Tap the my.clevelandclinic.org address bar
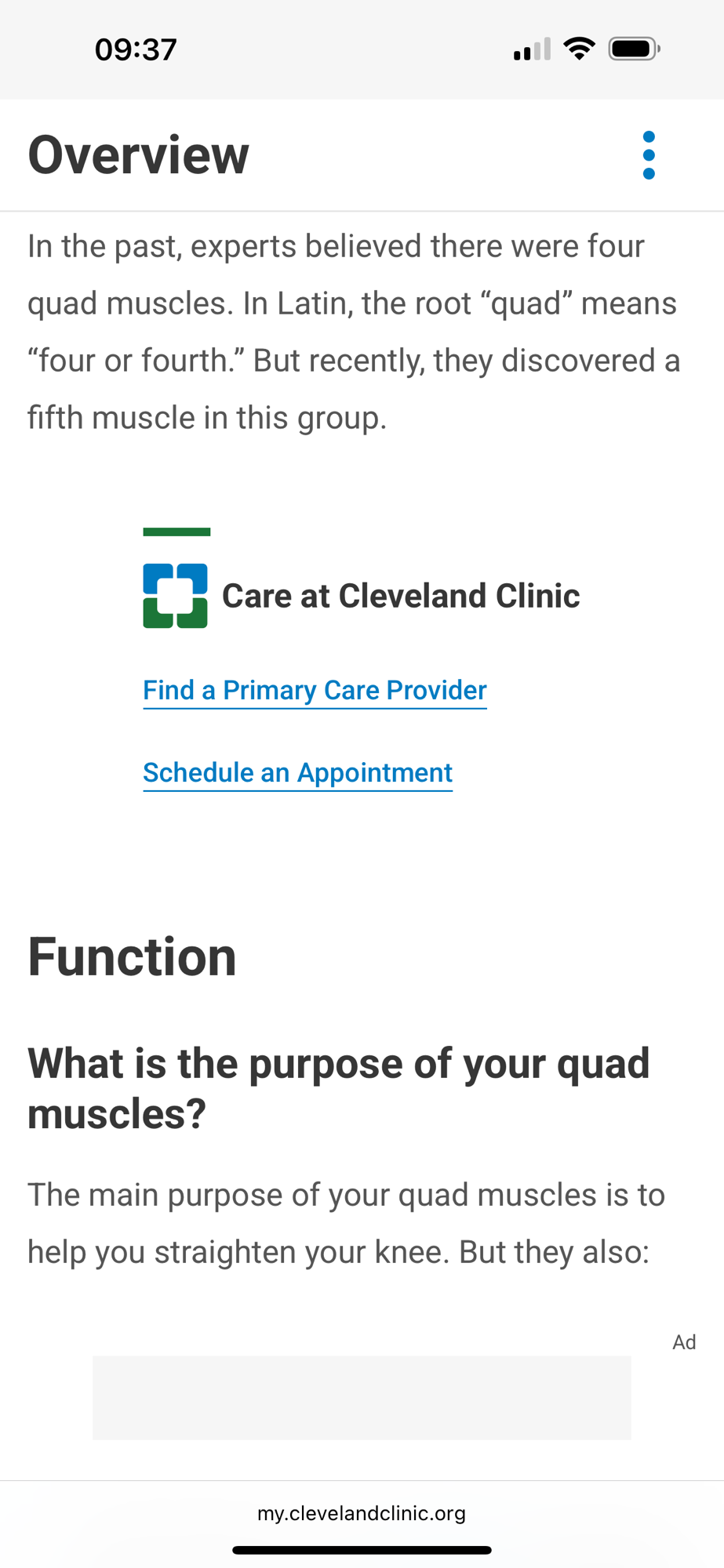The width and height of the screenshot is (724, 1568). (362, 1513)
